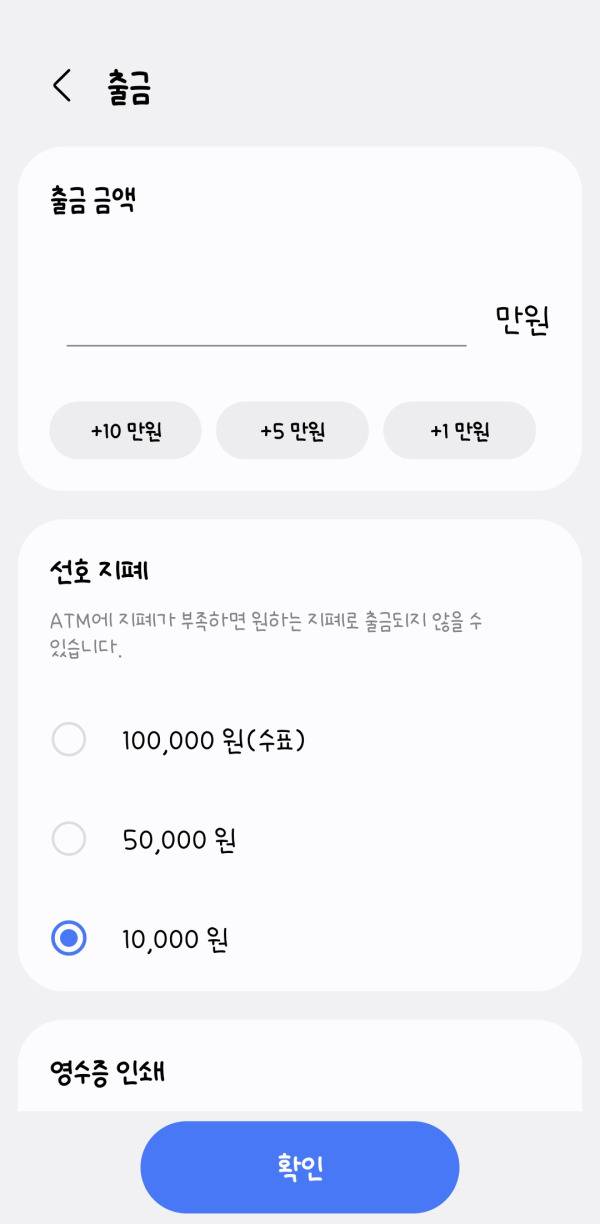Confirm withdrawal with 확인 button
This screenshot has width=600, height=1224.
coord(299,1166)
